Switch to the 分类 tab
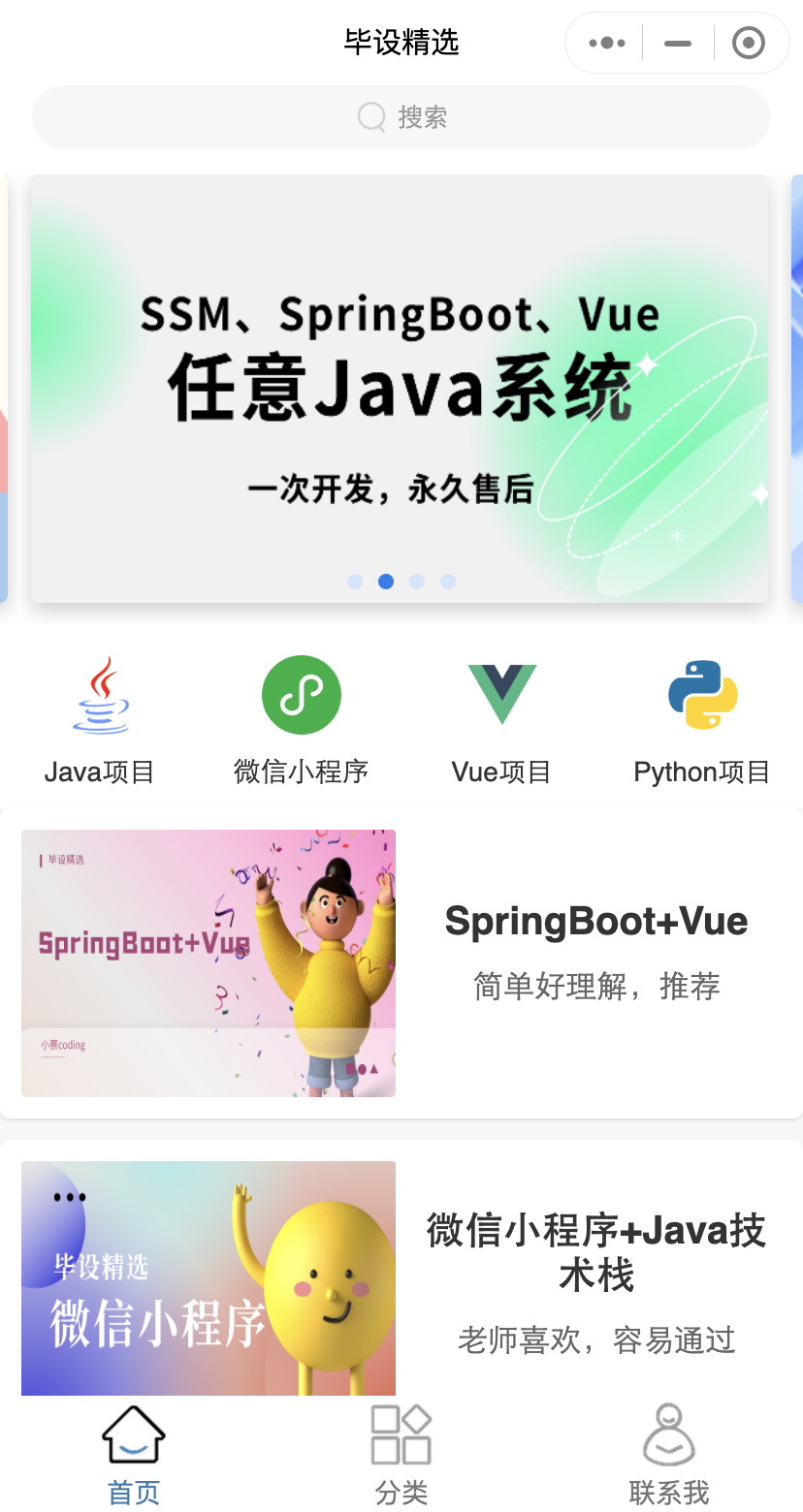The width and height of the screenshot is (803, 1512). coord(401,1454)
